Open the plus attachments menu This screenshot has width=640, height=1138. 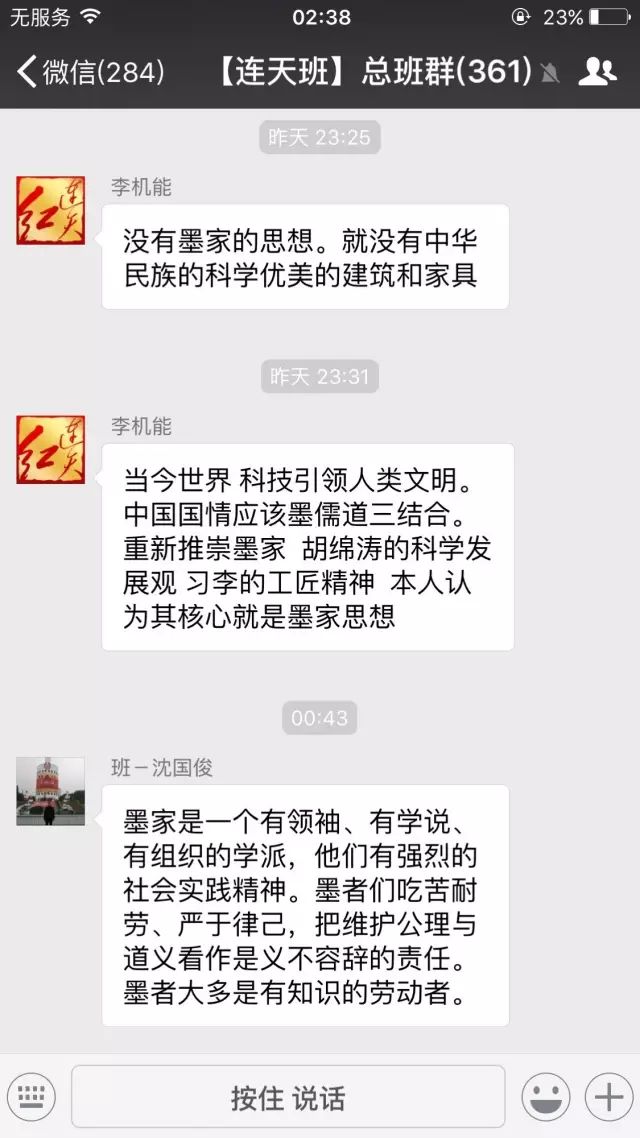click(608, 1097)
